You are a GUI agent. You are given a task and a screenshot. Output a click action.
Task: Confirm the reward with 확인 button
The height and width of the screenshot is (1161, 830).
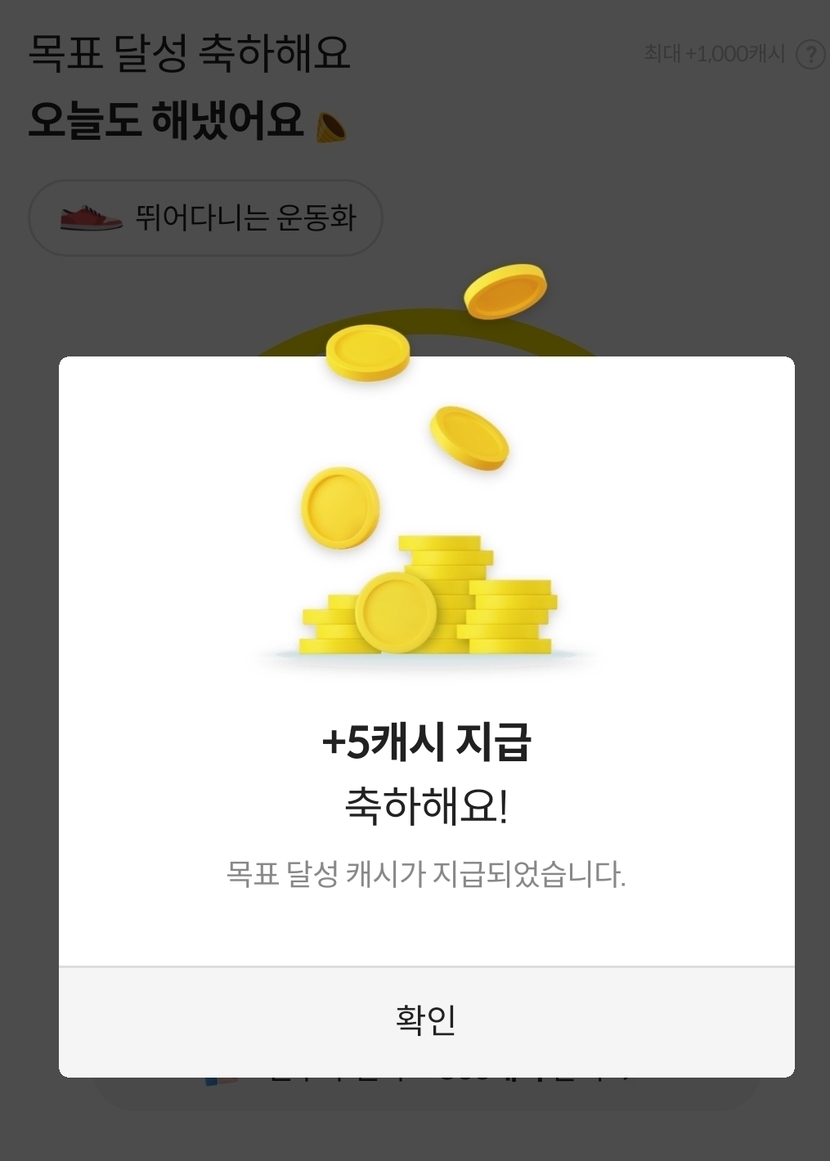(426, 1021)
